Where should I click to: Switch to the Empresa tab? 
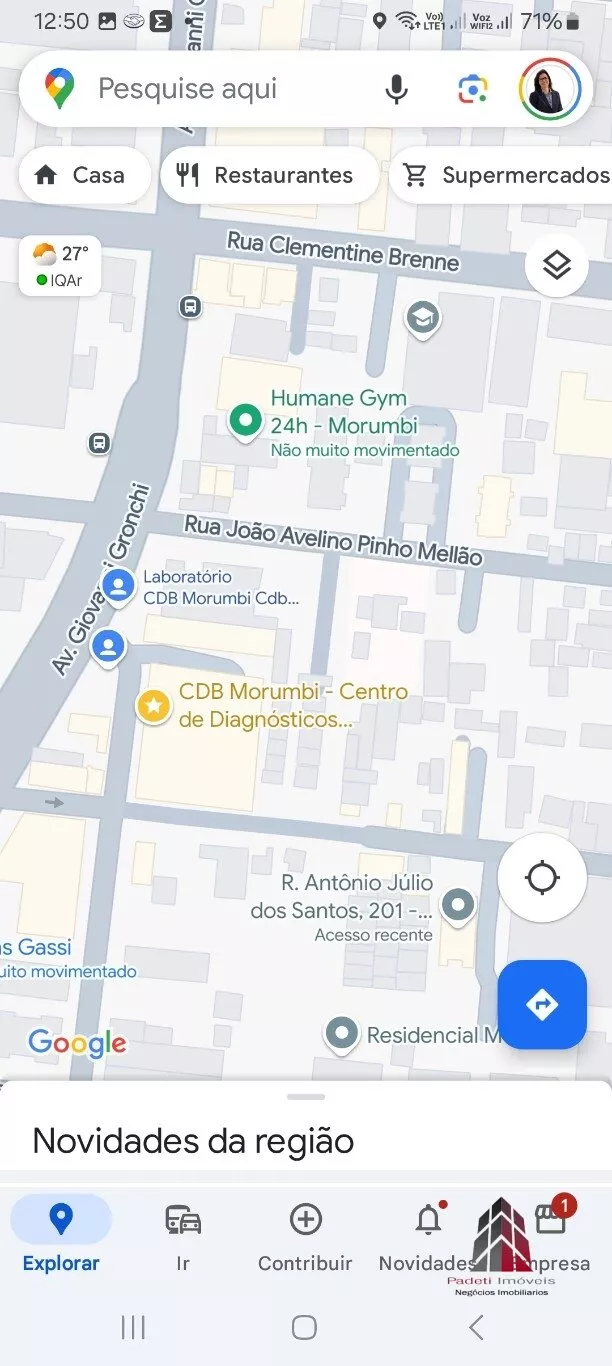click(550, 1237)
